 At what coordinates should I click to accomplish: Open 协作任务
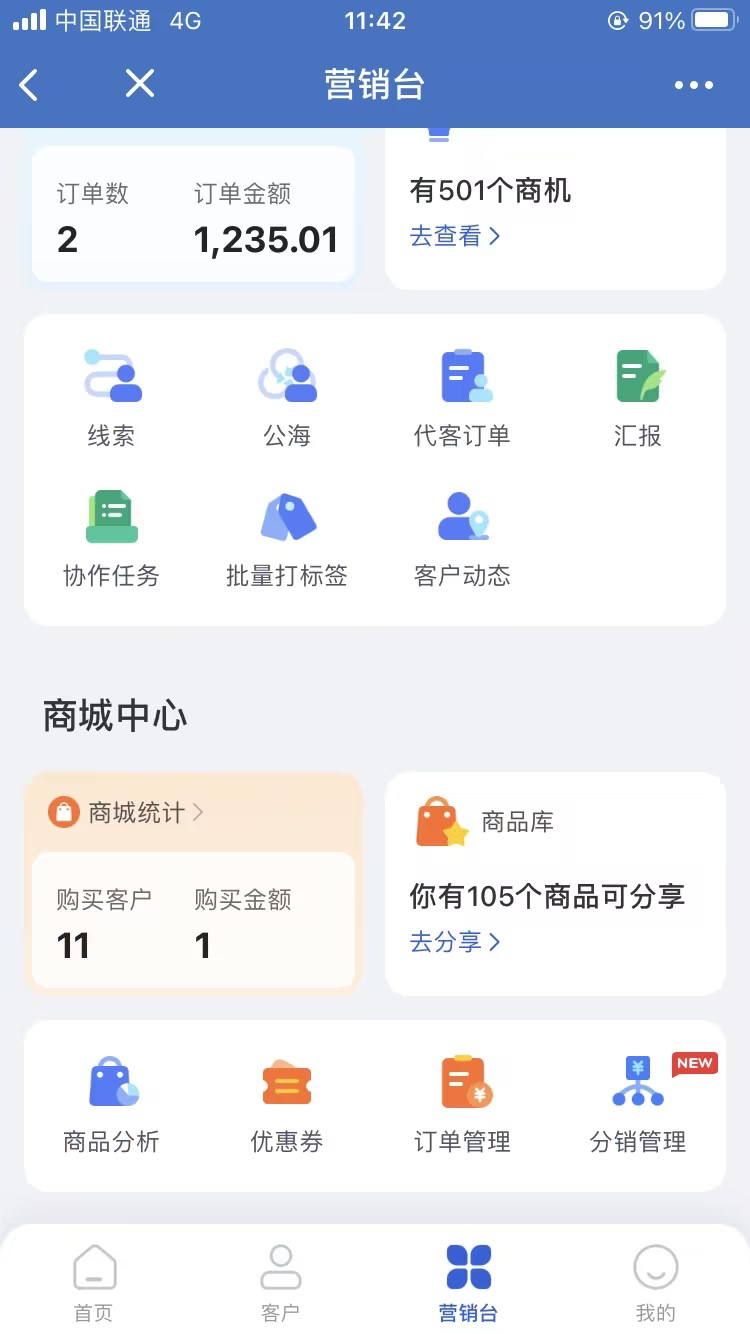pos(111,538)
